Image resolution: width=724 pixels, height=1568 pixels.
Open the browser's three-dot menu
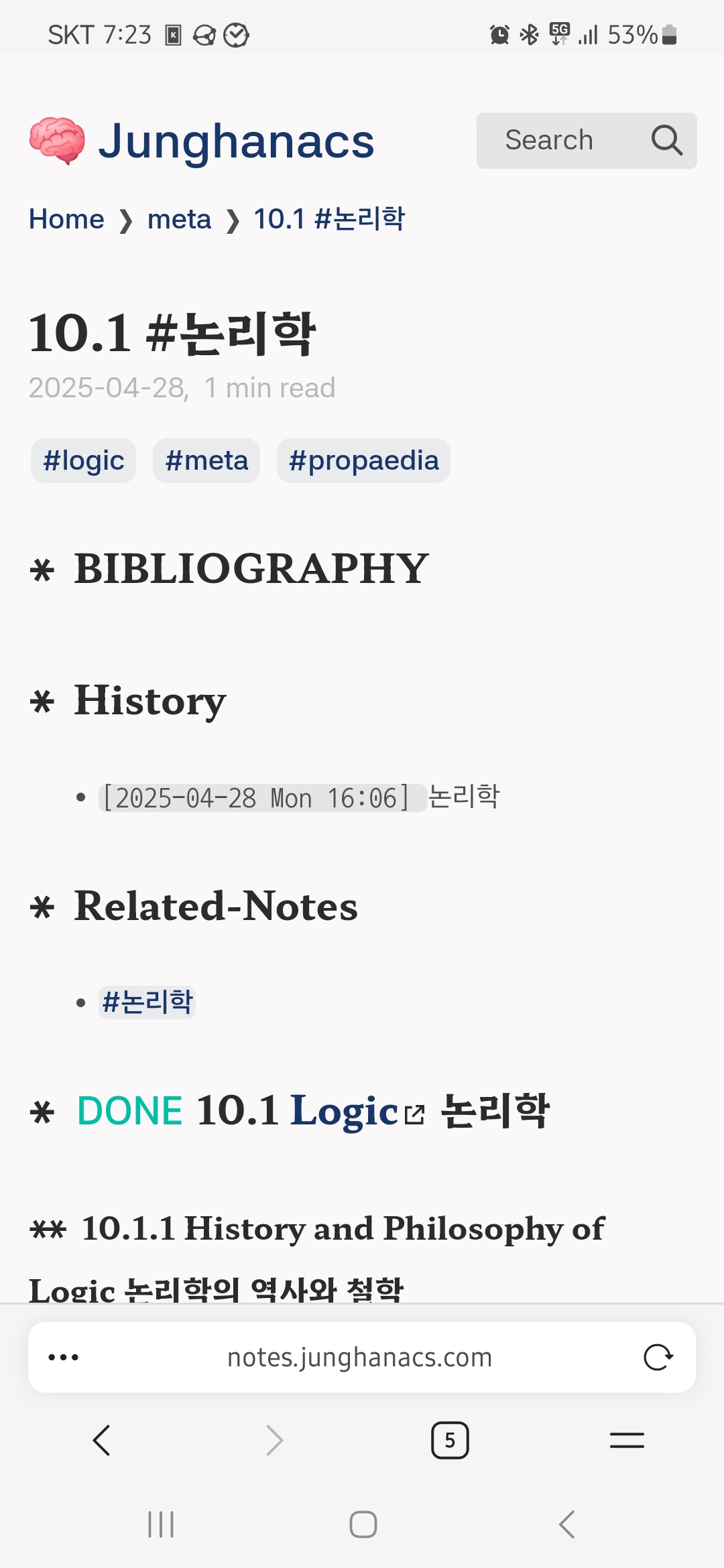coord(64,1358)
